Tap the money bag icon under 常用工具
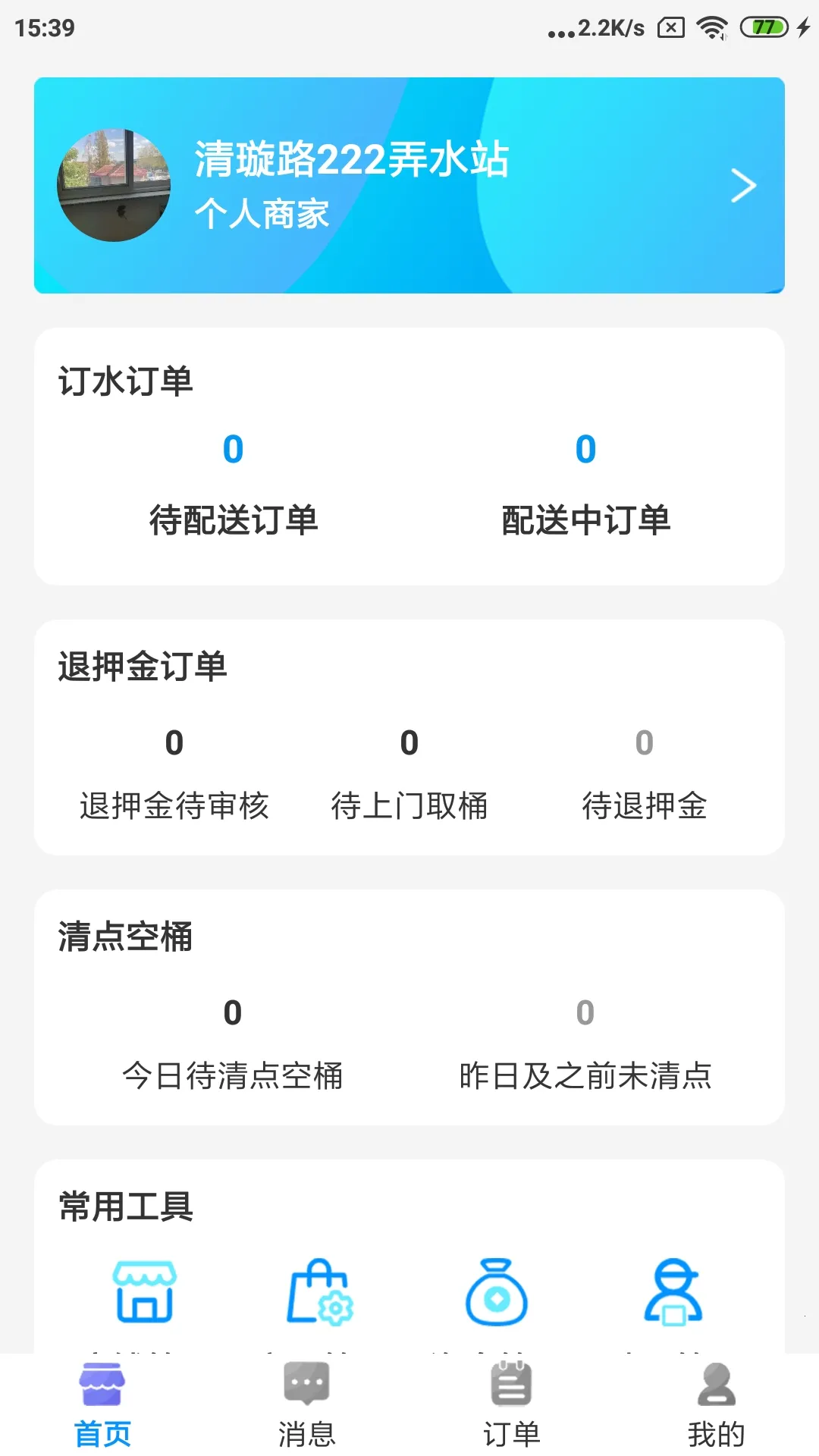Viewport: 819px width, 1456px height. tap(497, 1293)
